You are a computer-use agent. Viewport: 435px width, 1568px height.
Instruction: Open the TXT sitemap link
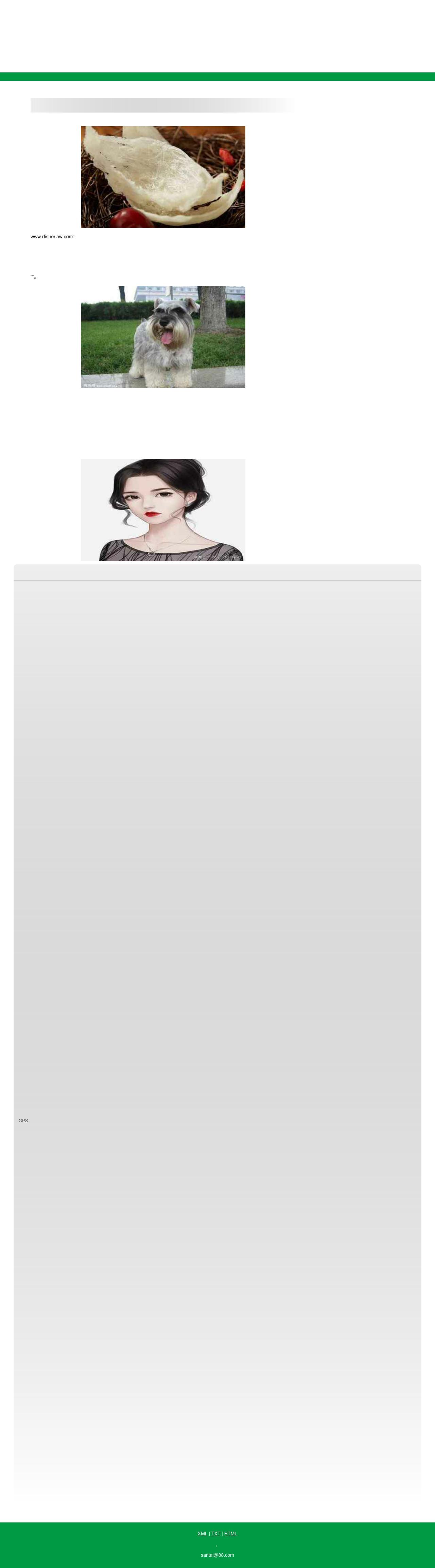[215, 1533]
